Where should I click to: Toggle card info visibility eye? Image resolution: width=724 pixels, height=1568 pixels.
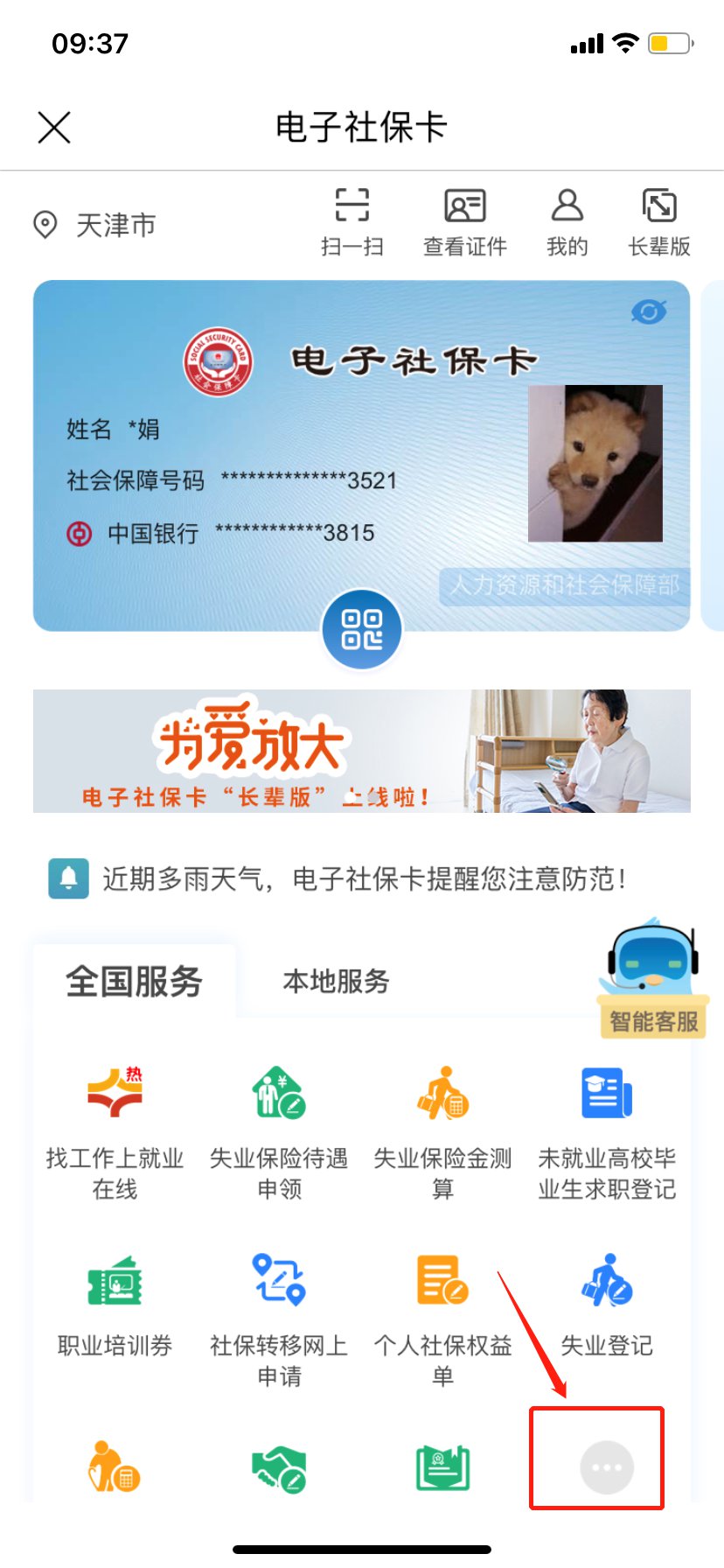[x=649, y=311]
